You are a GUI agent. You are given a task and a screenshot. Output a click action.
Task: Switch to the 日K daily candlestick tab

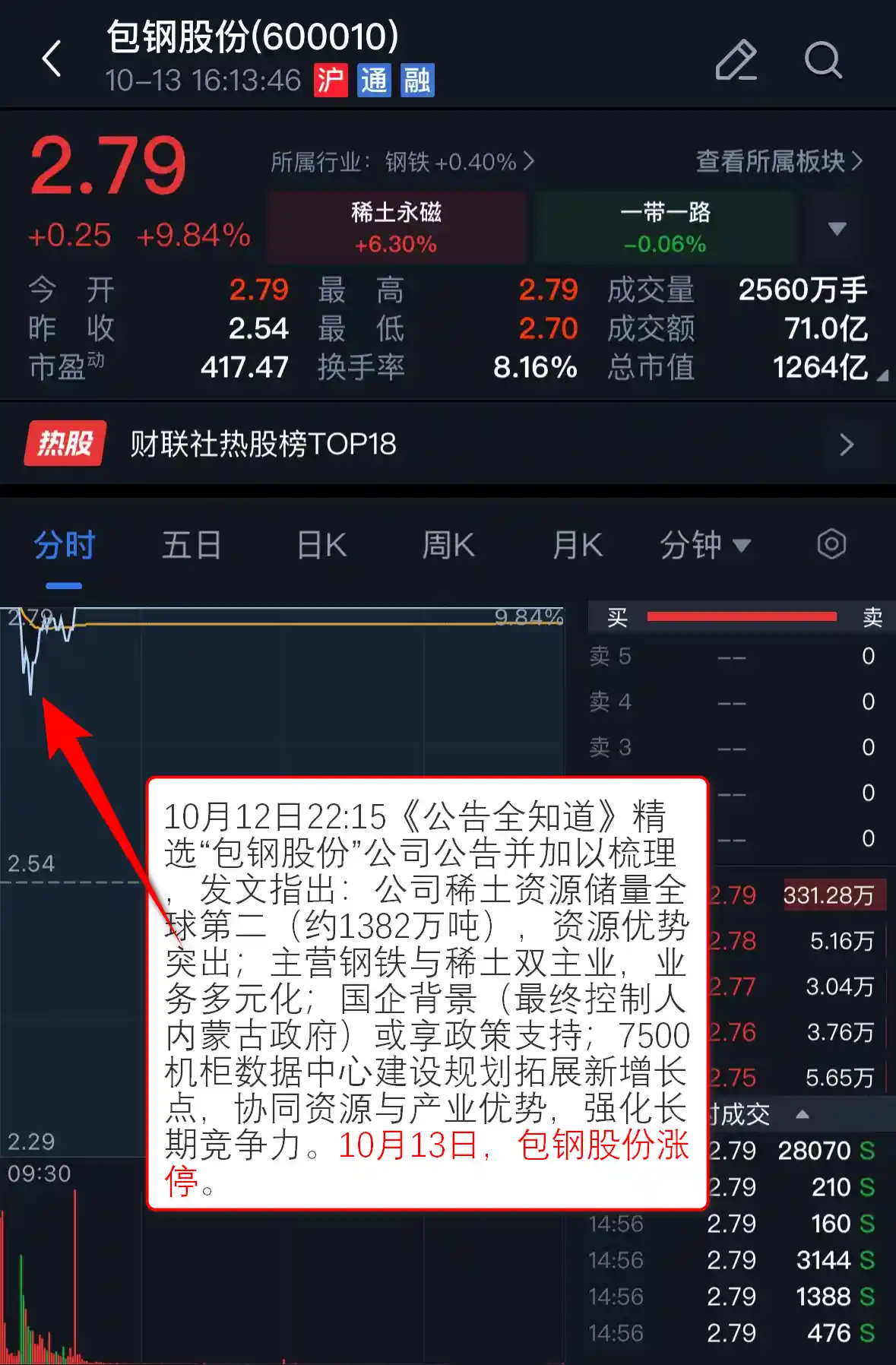[320, 544]
